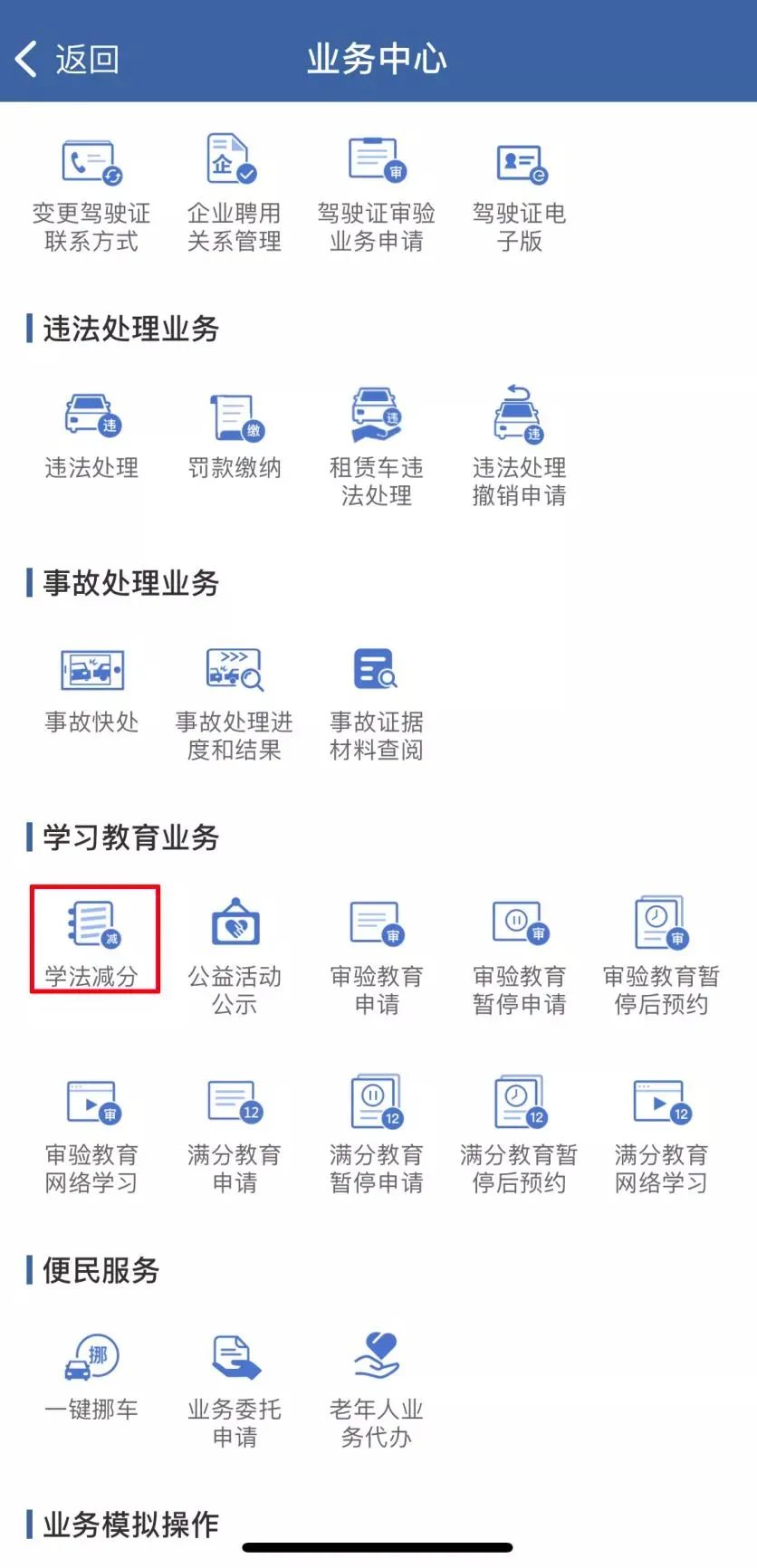This screenshot has height=1568, width=757.
Task: Open 违法处理撤销申请
Action: pos(520,445)
